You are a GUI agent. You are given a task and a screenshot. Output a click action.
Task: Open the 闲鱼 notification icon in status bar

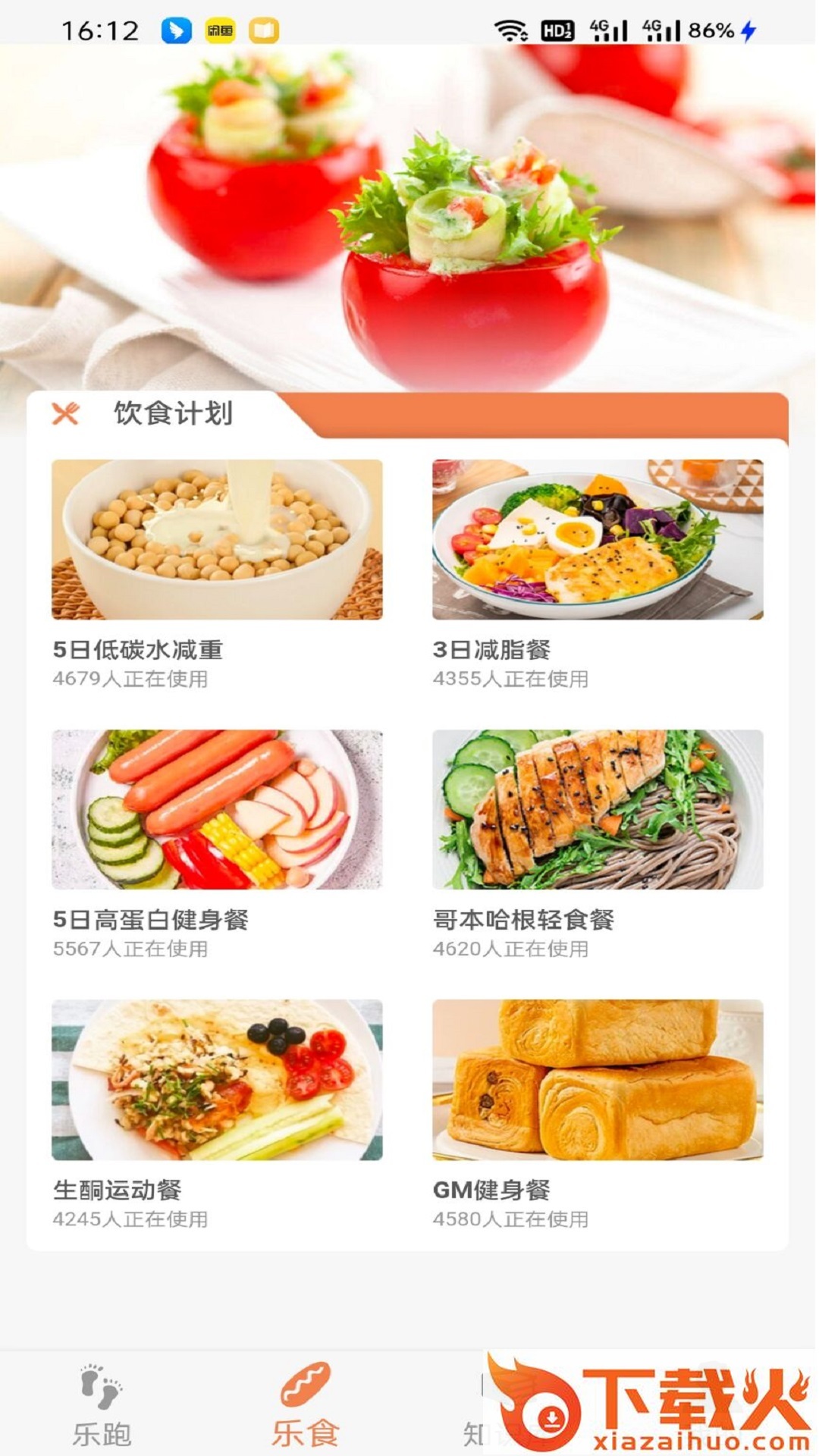tap(219, 30)
